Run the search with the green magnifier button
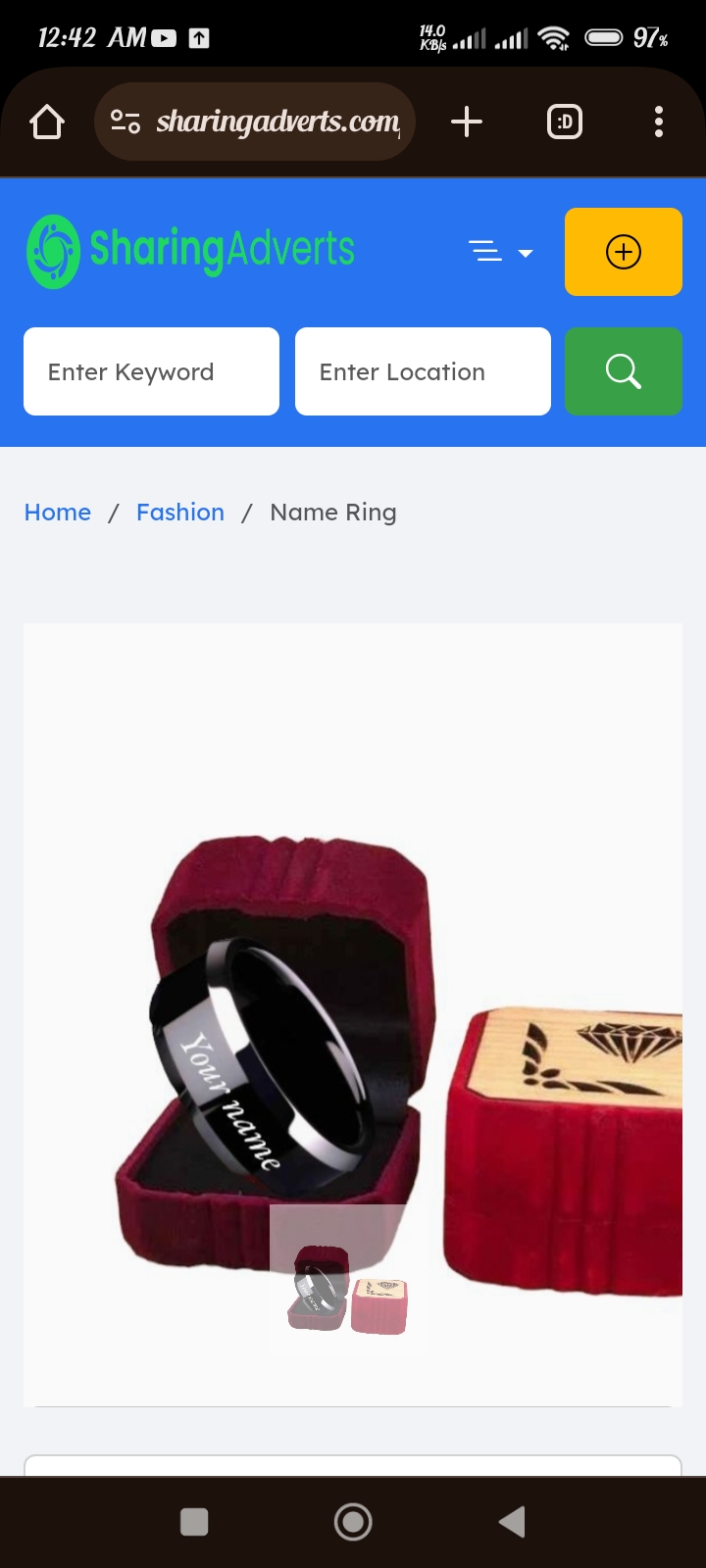The height and width of the screenshot is (1568, 706). (624, 371)
